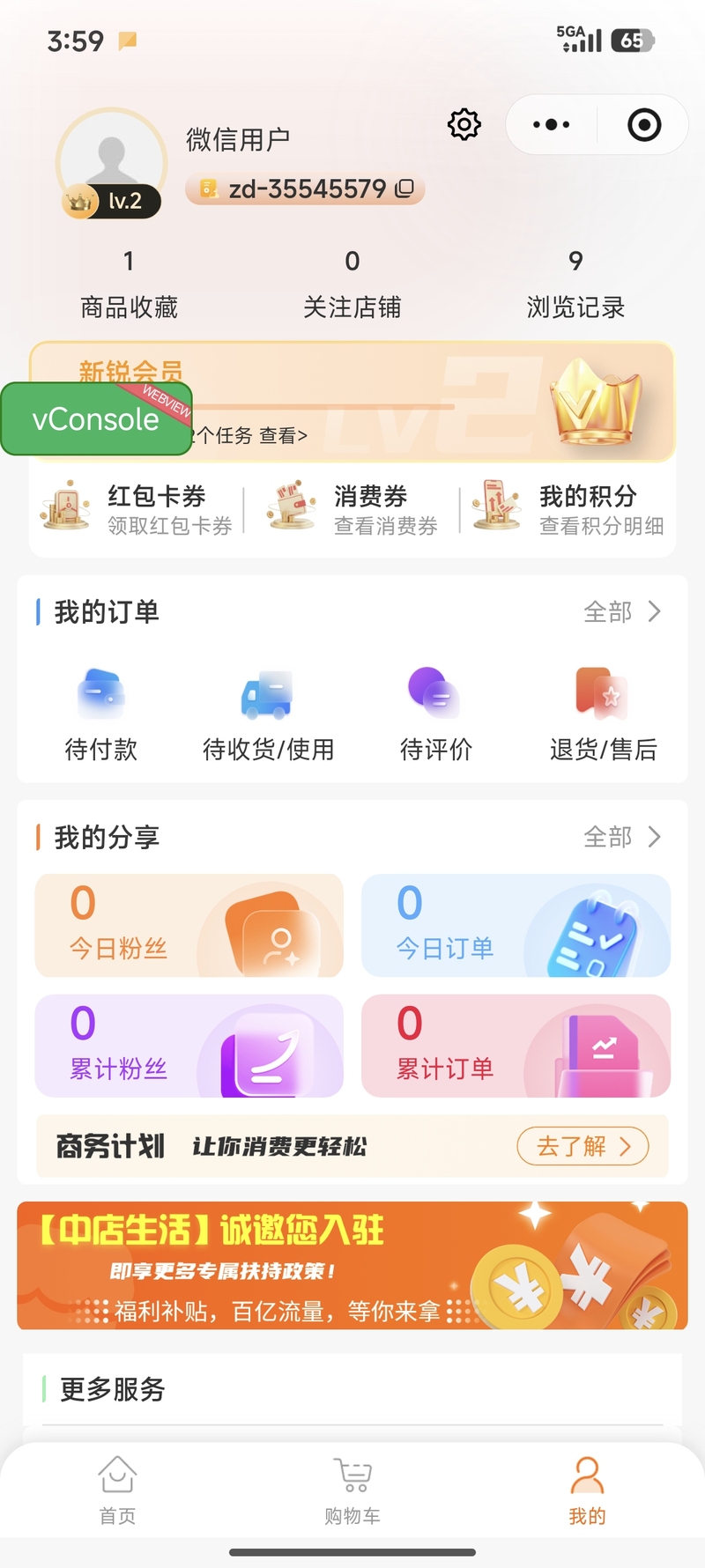Close the mini program with circle button
This screenshot has width=705, height=1568.
[x=644, y=125]
